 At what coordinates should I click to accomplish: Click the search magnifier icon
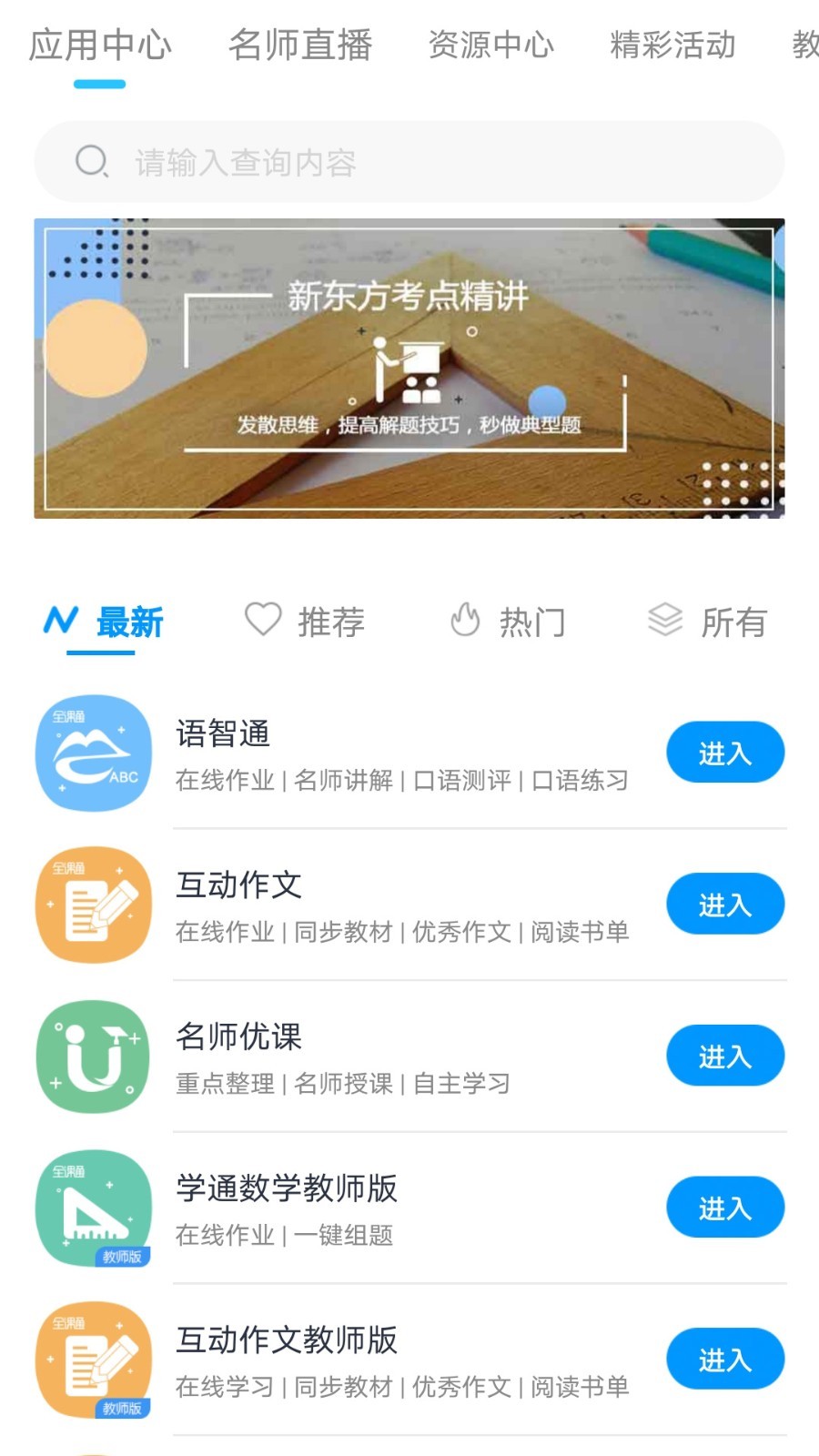point(91,162)
